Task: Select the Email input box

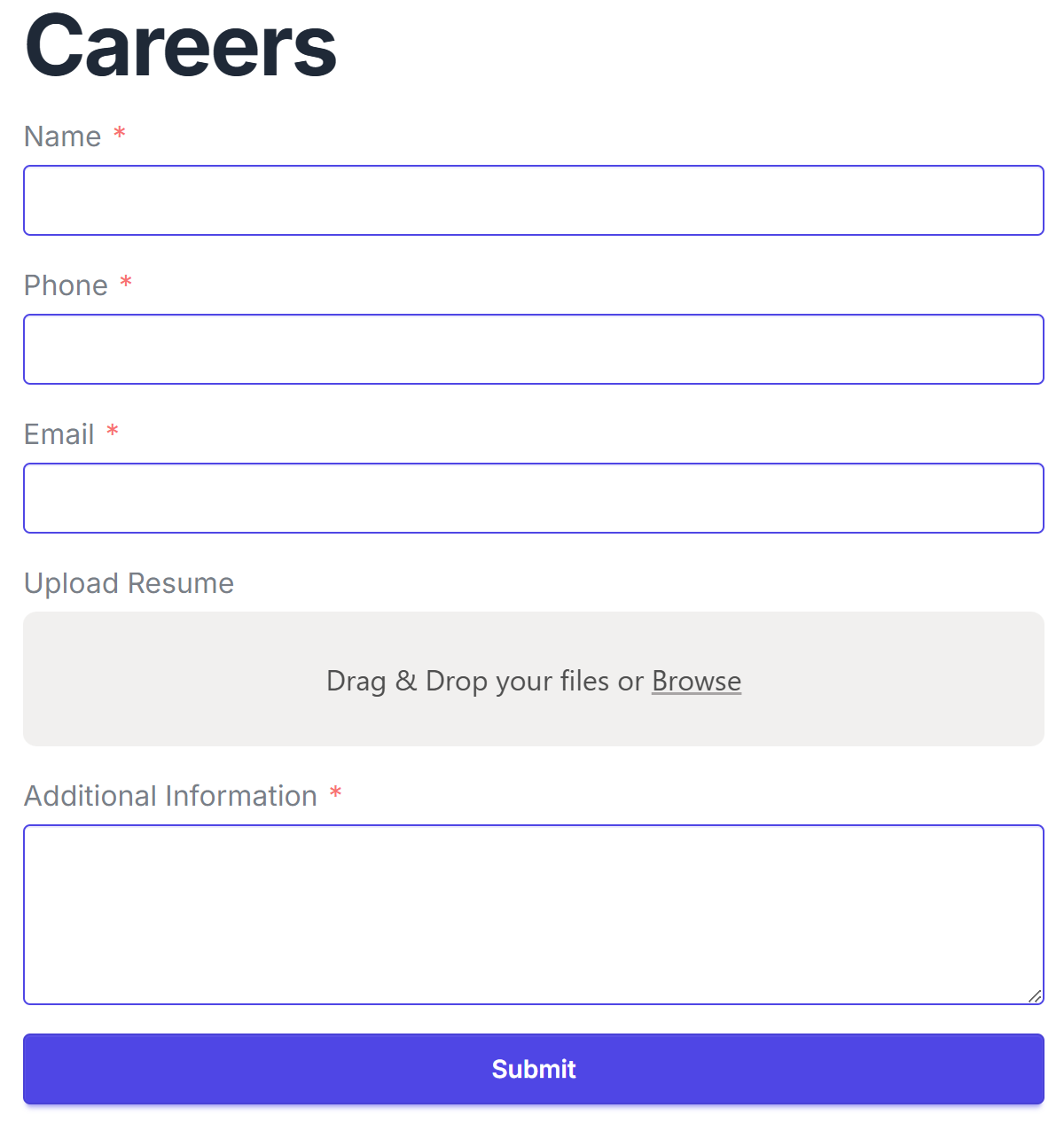Action: coord(533,498)
